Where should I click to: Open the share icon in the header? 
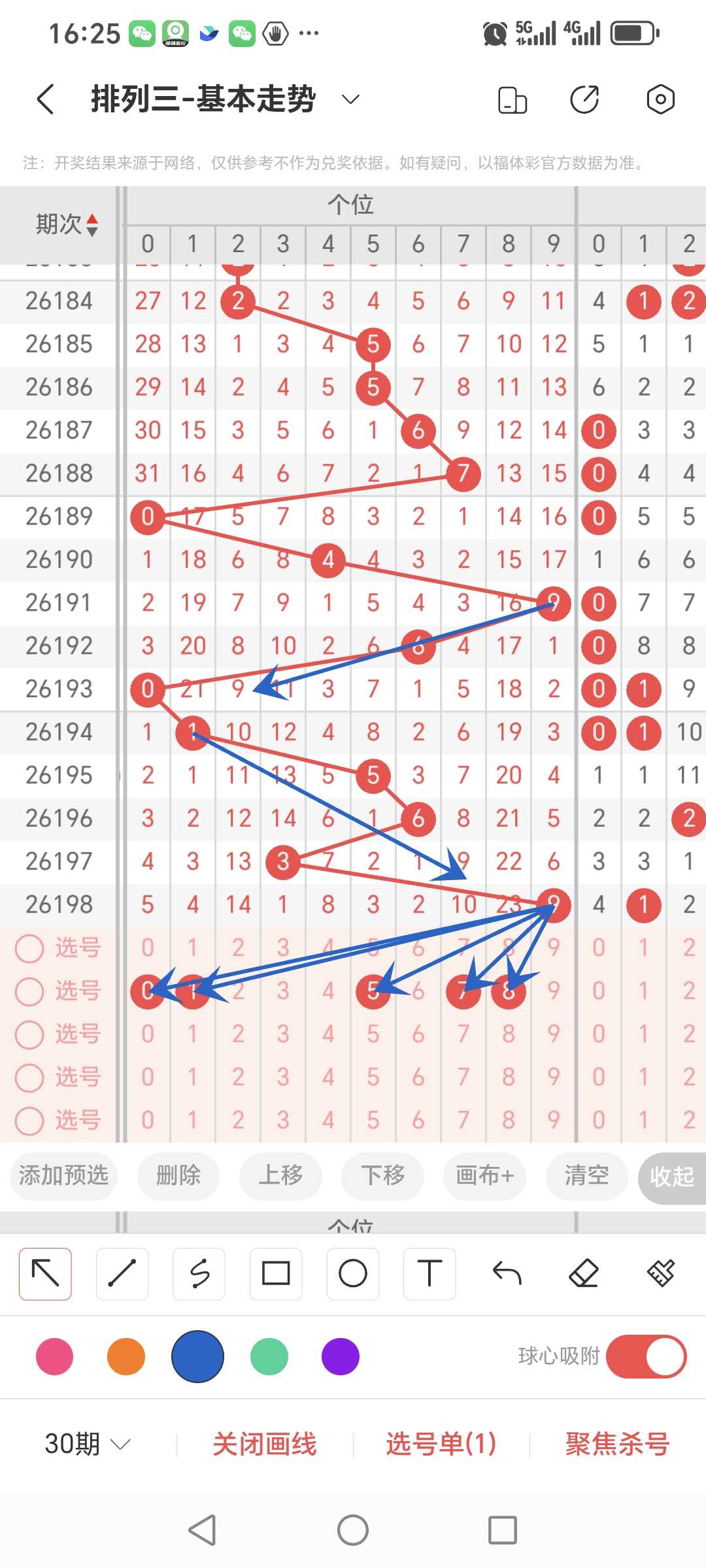(584, 99)
